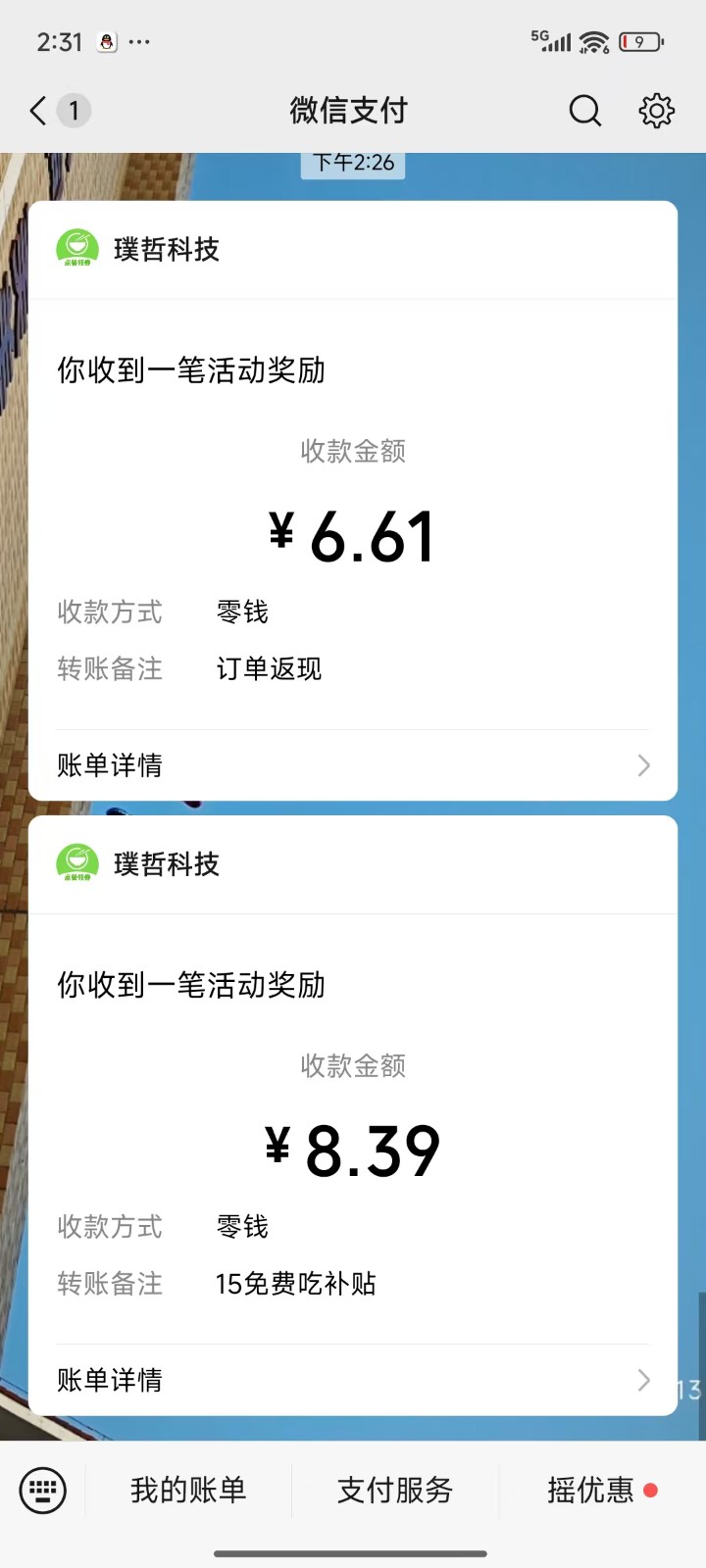The width and height of the screenshot is (706, 1568).
Task: Open the search magnifier icon
Action: pyautogui.click(x=584, y=111)
